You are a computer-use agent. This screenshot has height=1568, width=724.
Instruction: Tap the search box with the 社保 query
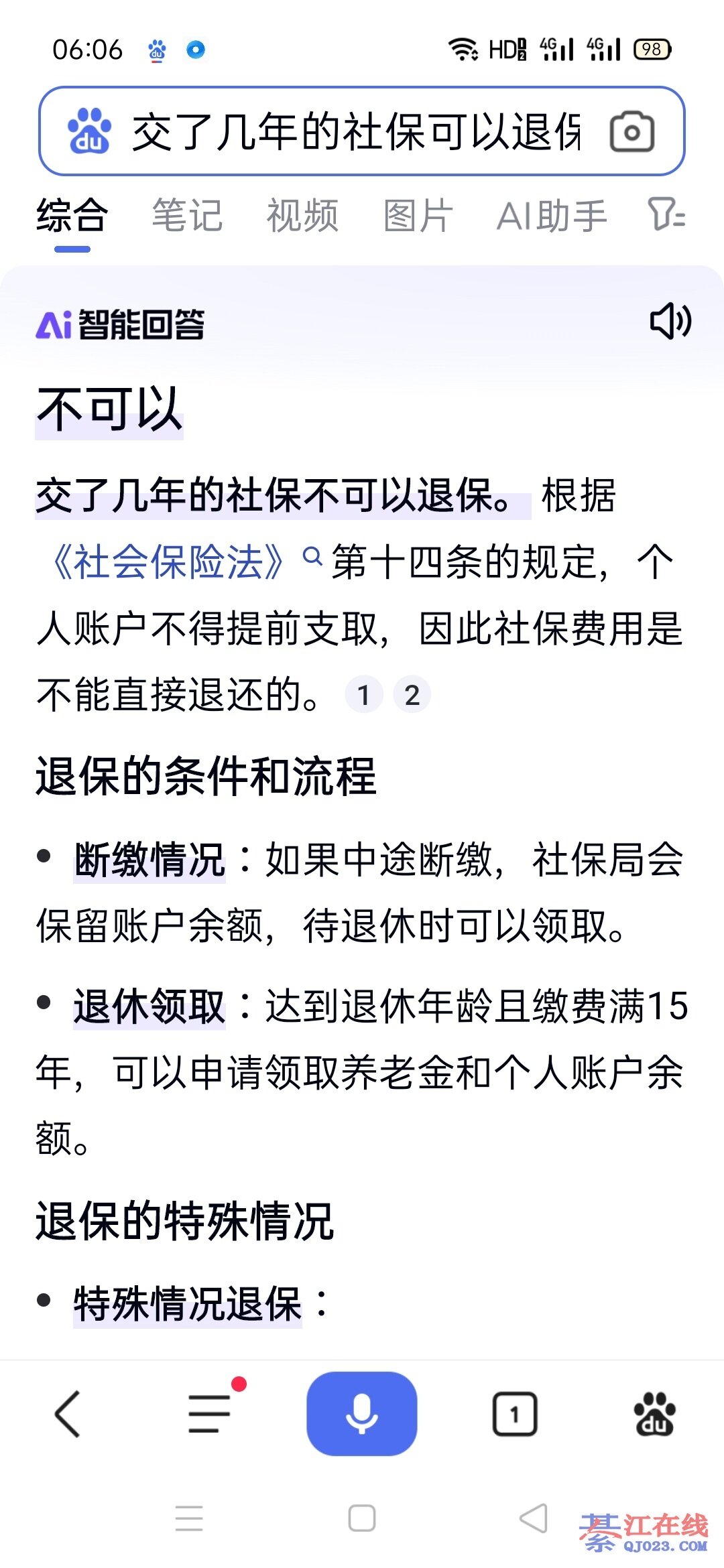355,131
